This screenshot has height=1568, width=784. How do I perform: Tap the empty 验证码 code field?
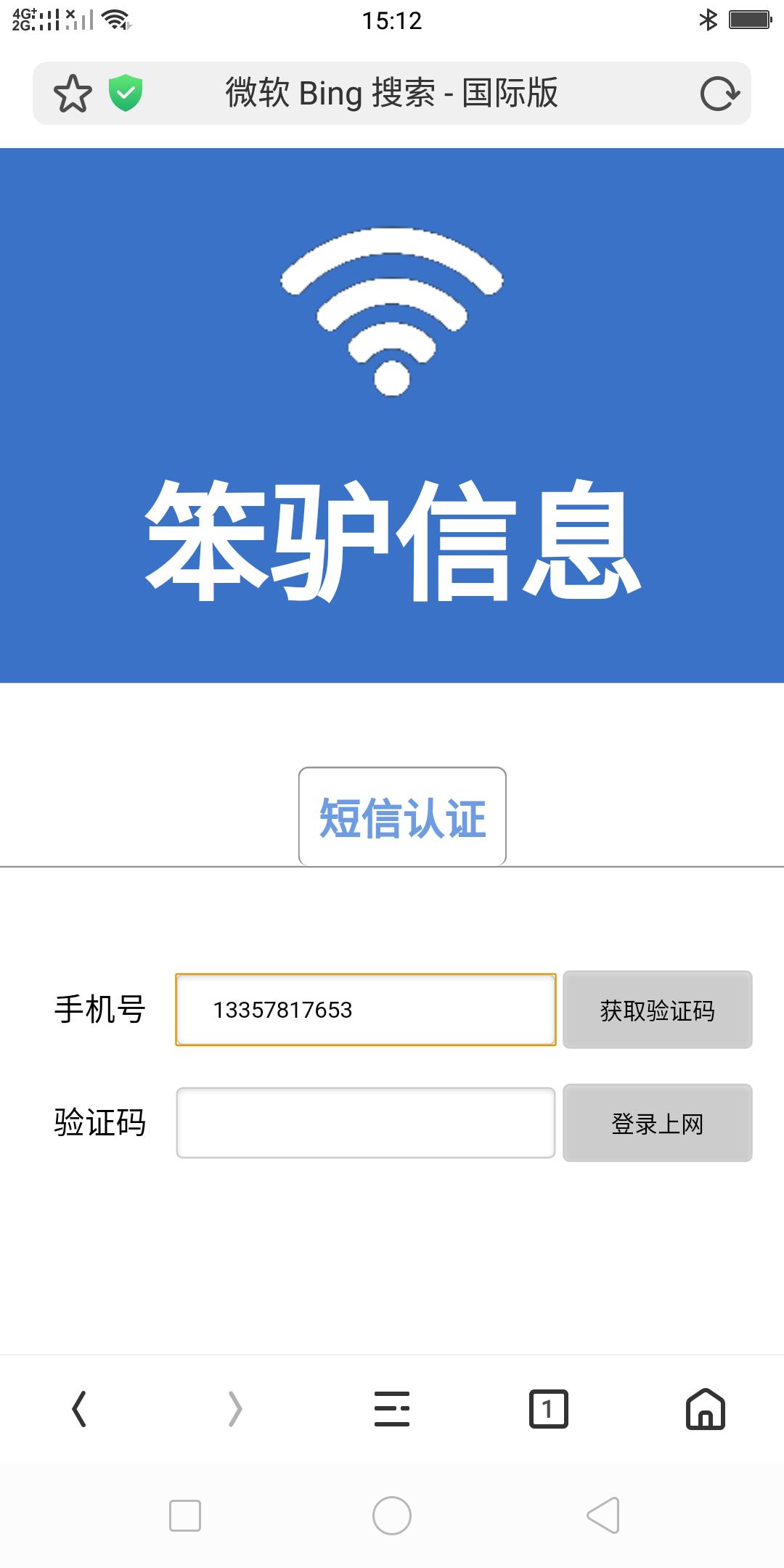[x=366, y=1122]
